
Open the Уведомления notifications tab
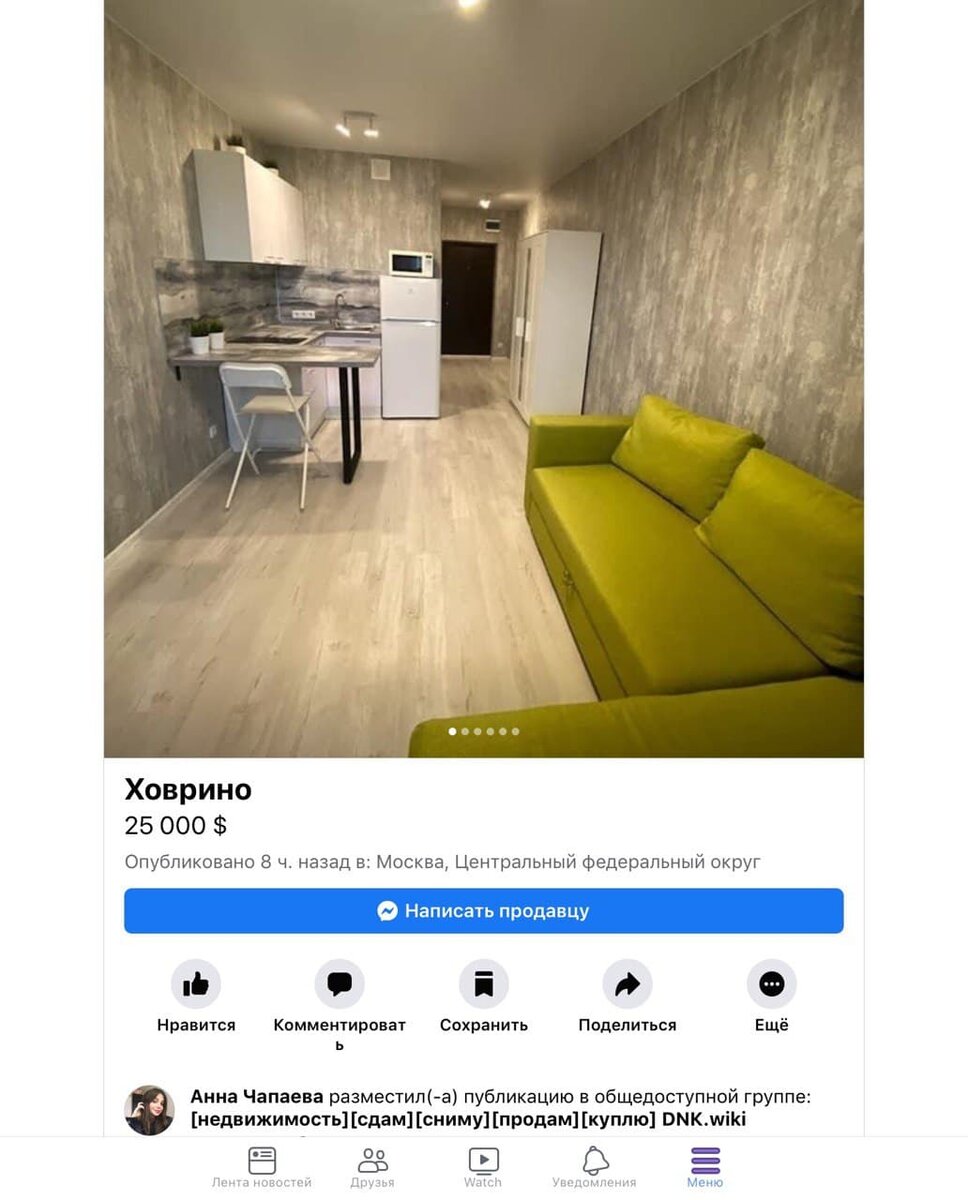click(x=594, y=1167)
